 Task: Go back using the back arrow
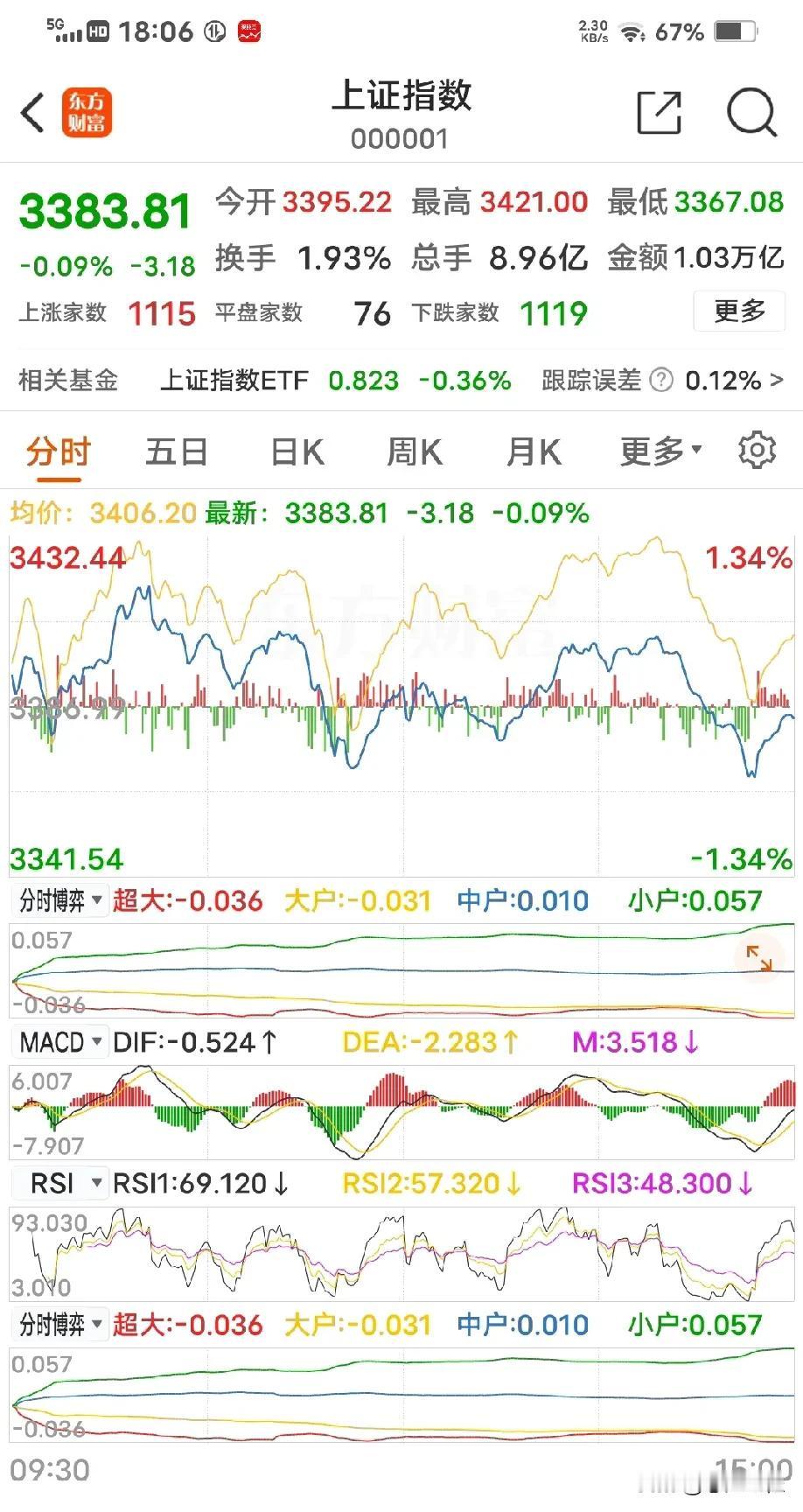32,114
